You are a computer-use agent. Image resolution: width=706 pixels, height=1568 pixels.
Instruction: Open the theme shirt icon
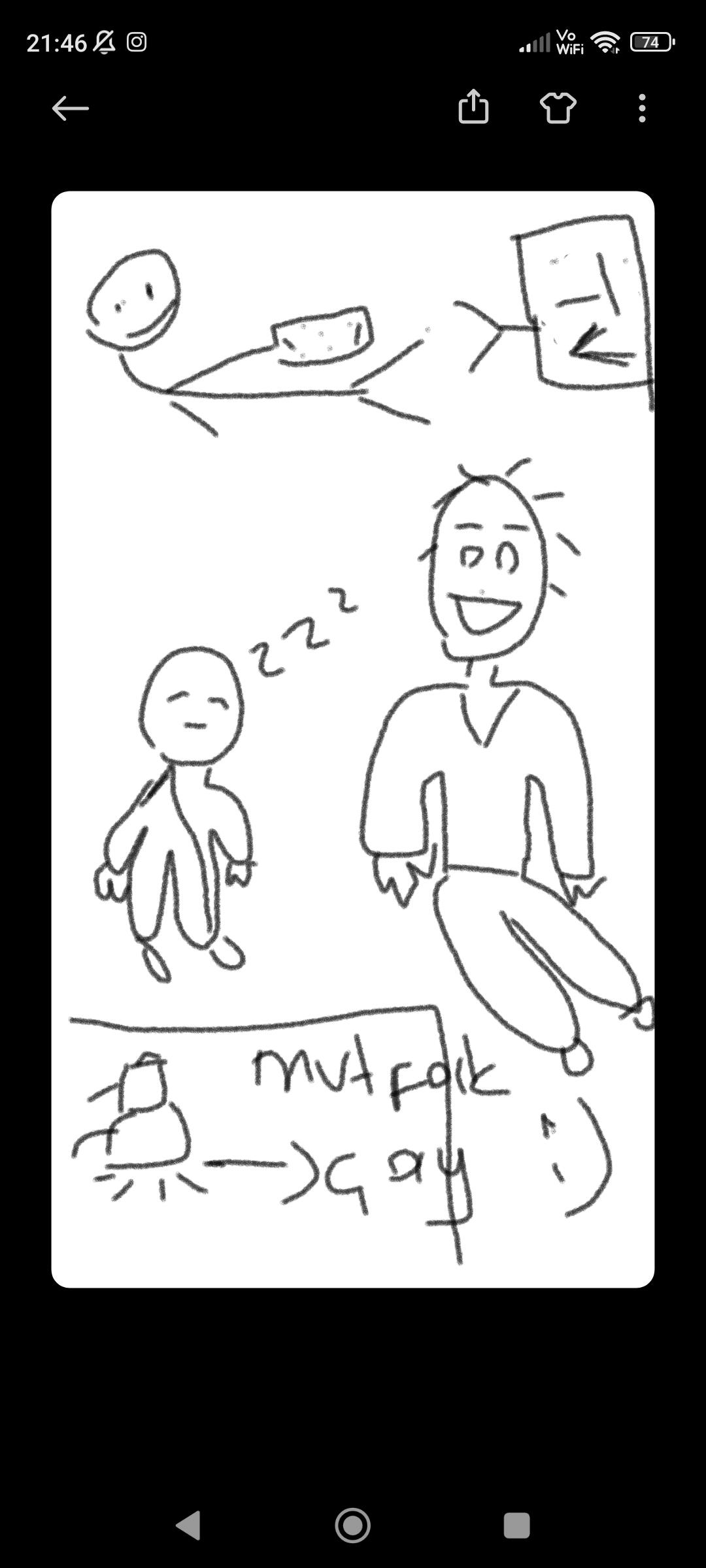coord(558,108)
